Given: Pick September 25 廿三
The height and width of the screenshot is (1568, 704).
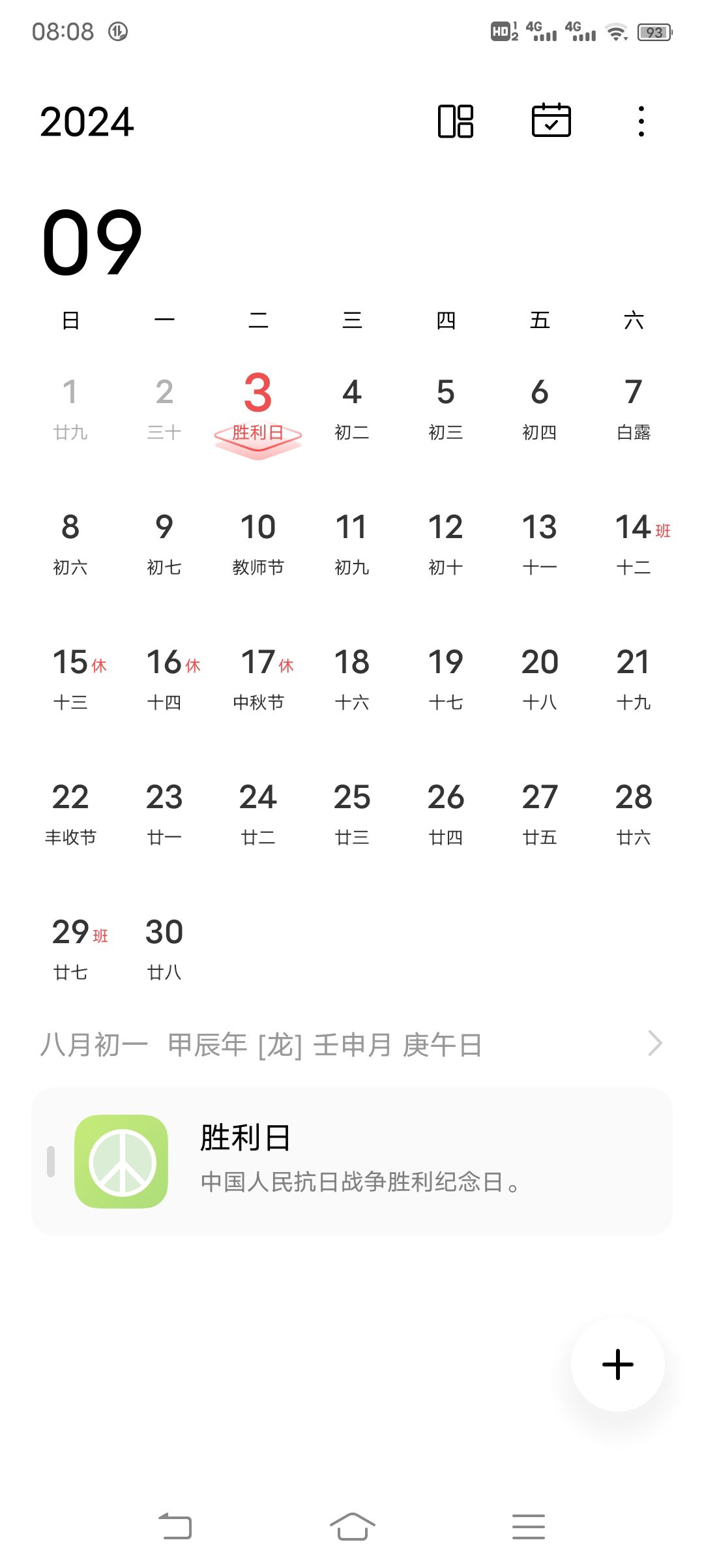Looking at the screenshot, I should pos(352,814).
